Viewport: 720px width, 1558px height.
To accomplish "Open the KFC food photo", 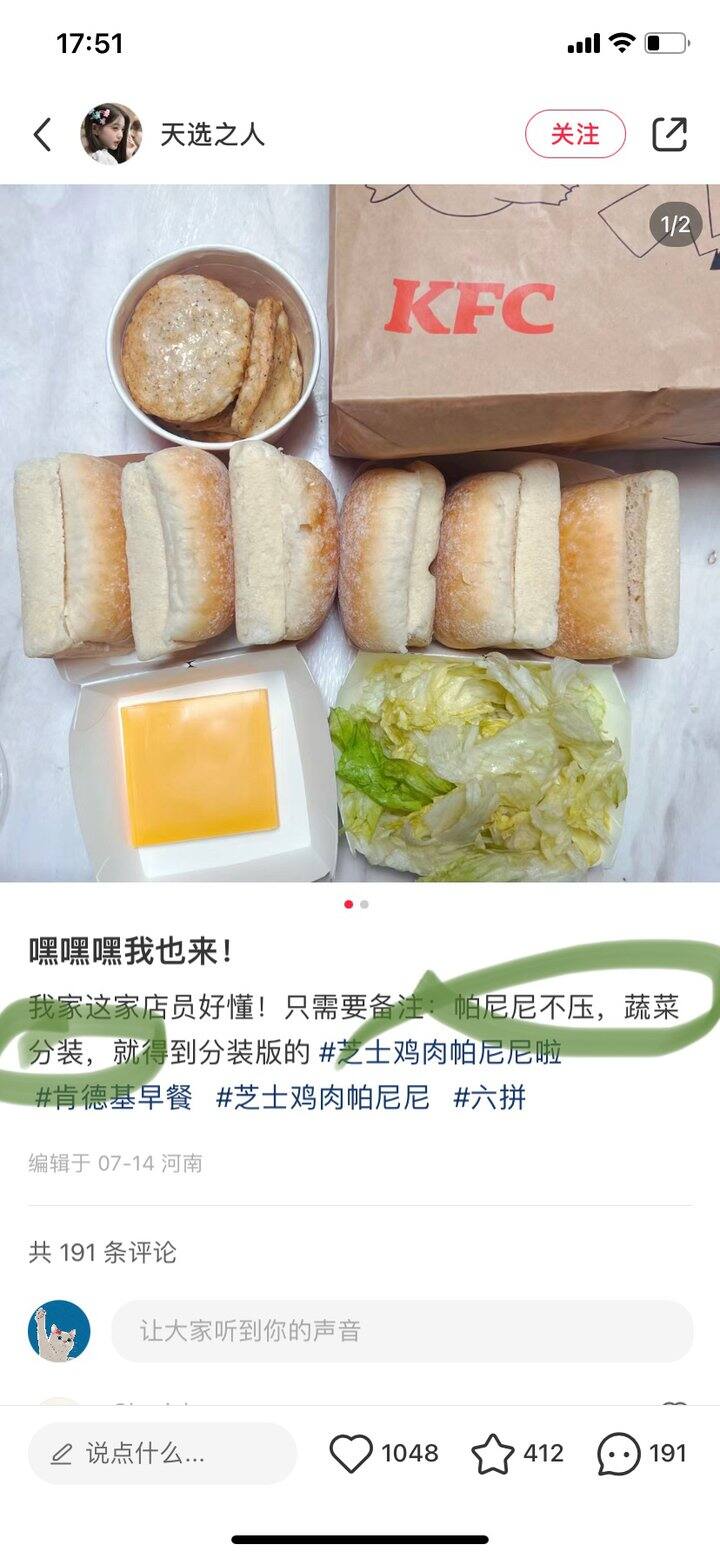I will click(x=360, y=533).
